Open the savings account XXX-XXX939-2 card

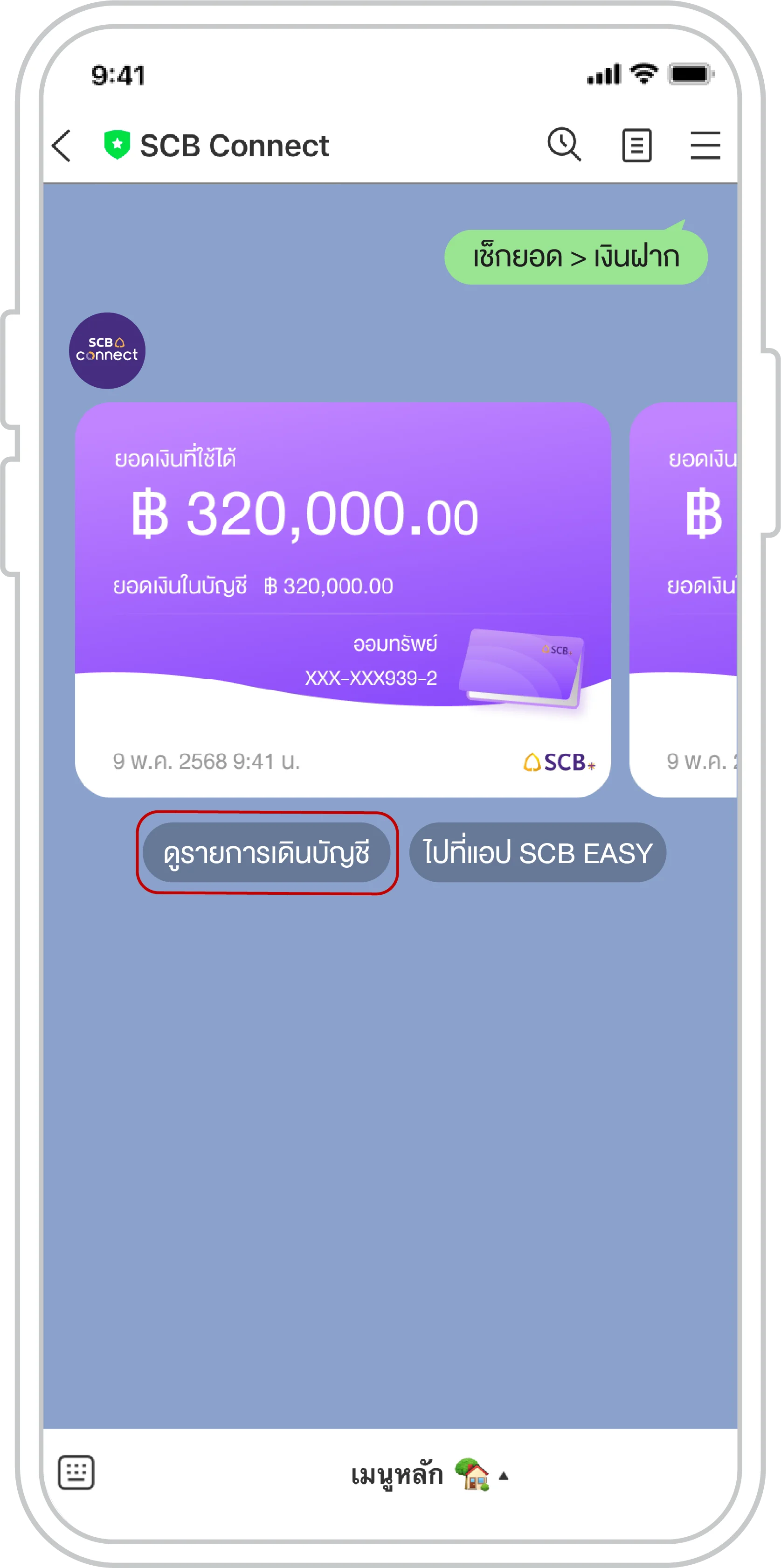(x=342, y=599)
